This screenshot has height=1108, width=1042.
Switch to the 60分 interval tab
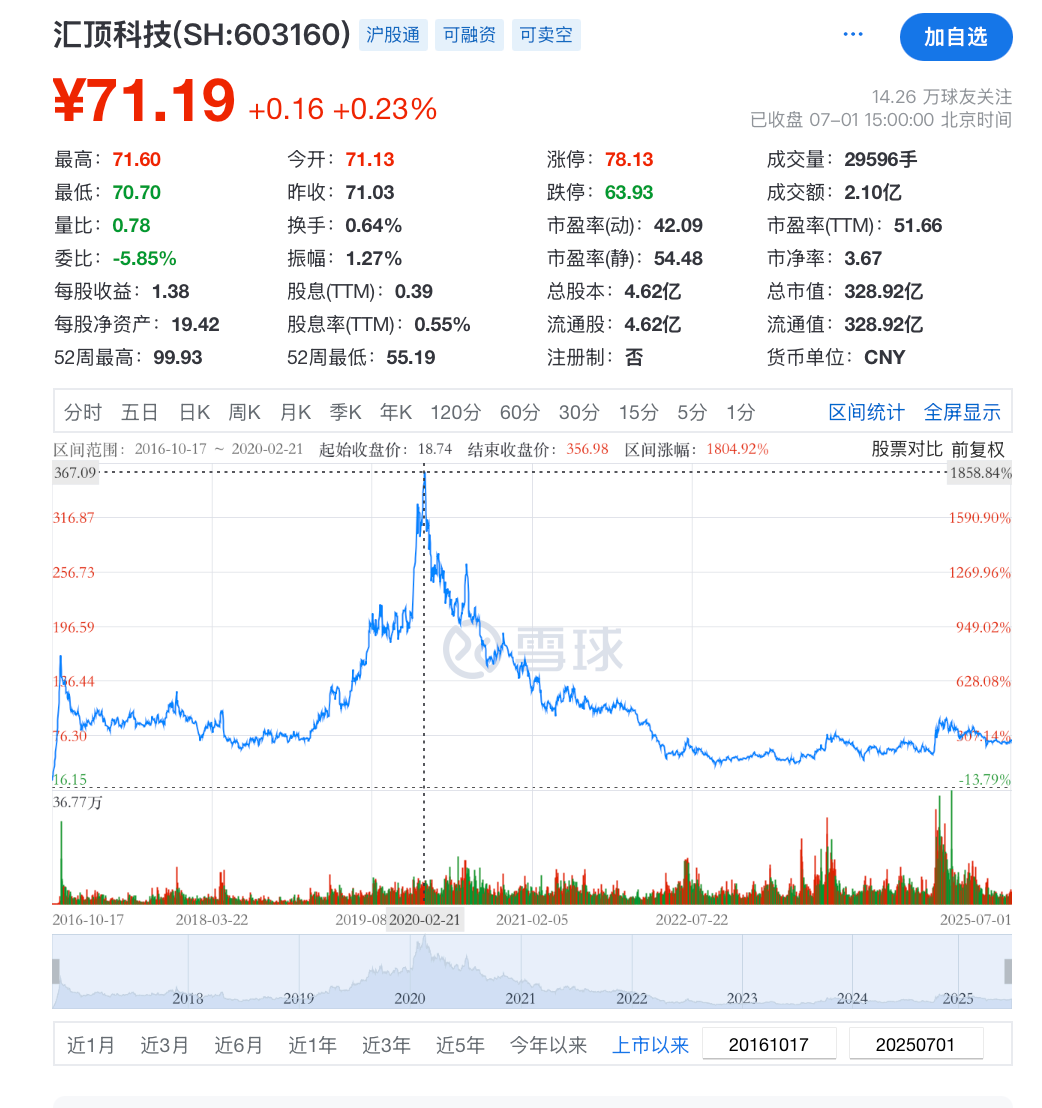[518, 411]
